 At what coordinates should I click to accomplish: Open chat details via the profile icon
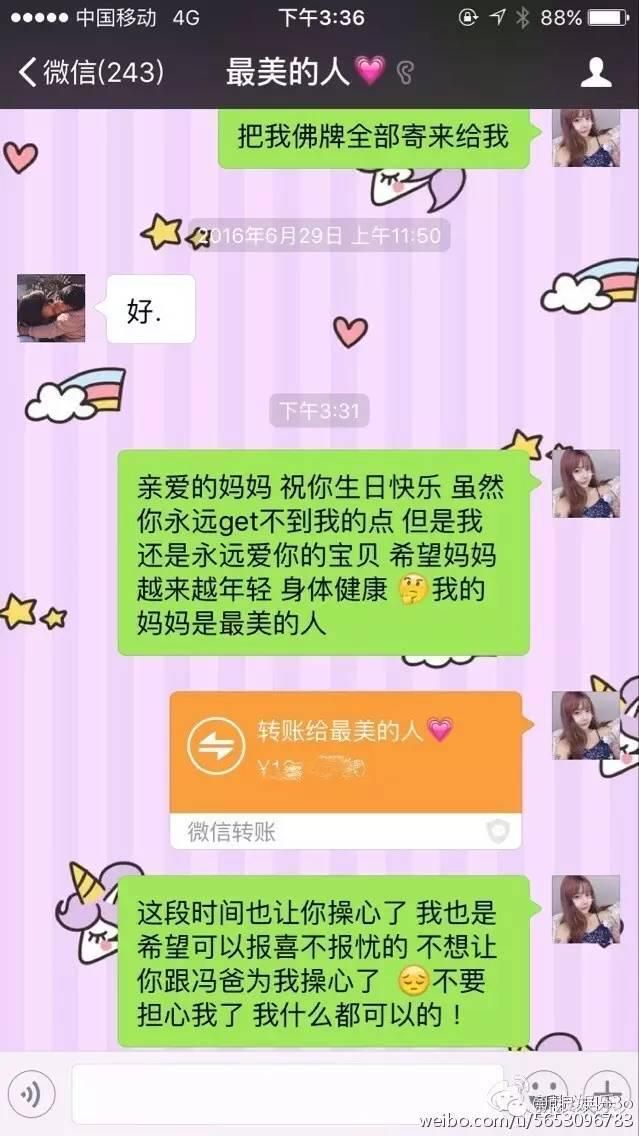tap(596, 72)
